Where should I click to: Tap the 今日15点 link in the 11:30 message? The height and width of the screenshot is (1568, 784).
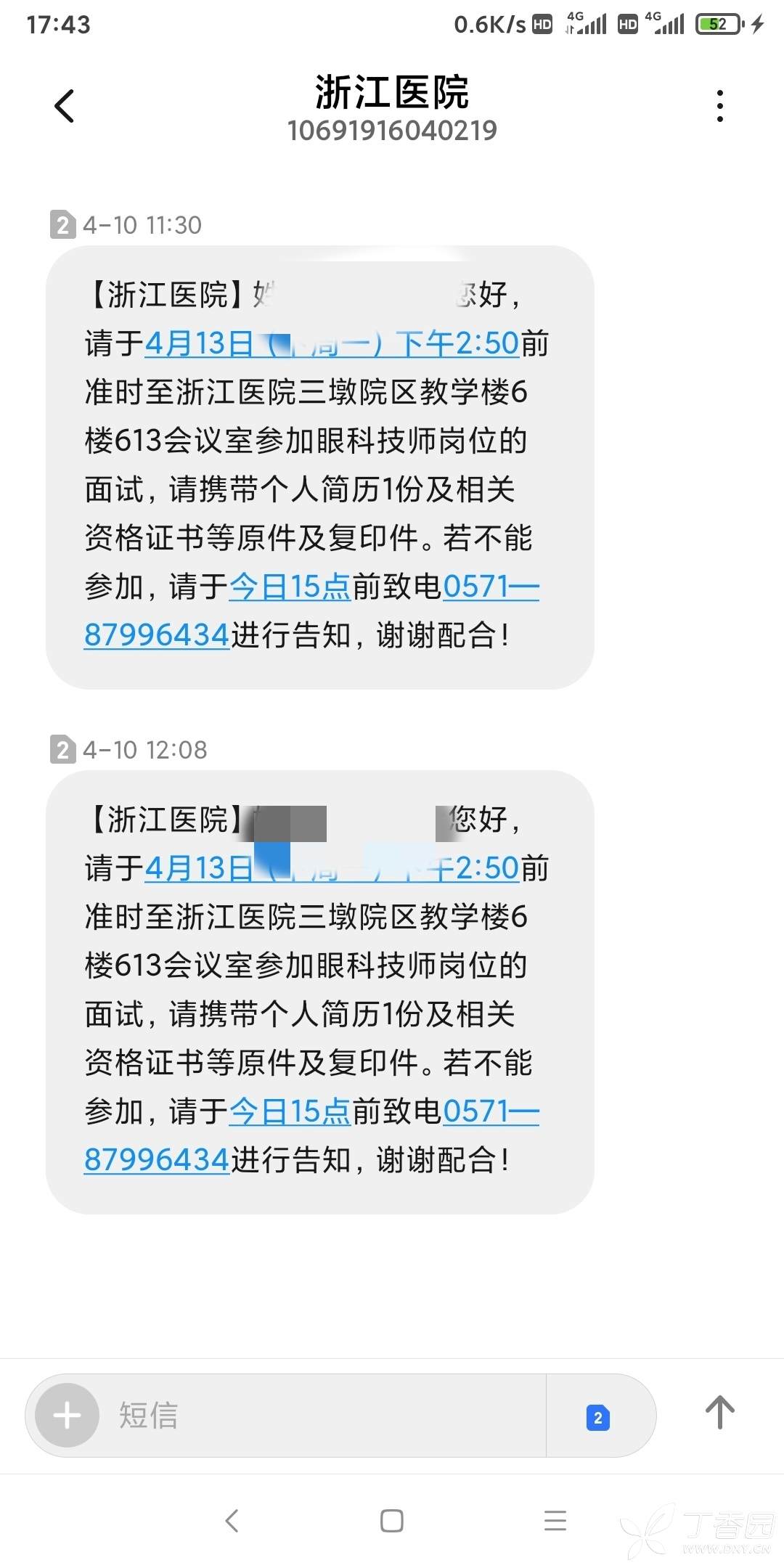[x=290, y=587]
